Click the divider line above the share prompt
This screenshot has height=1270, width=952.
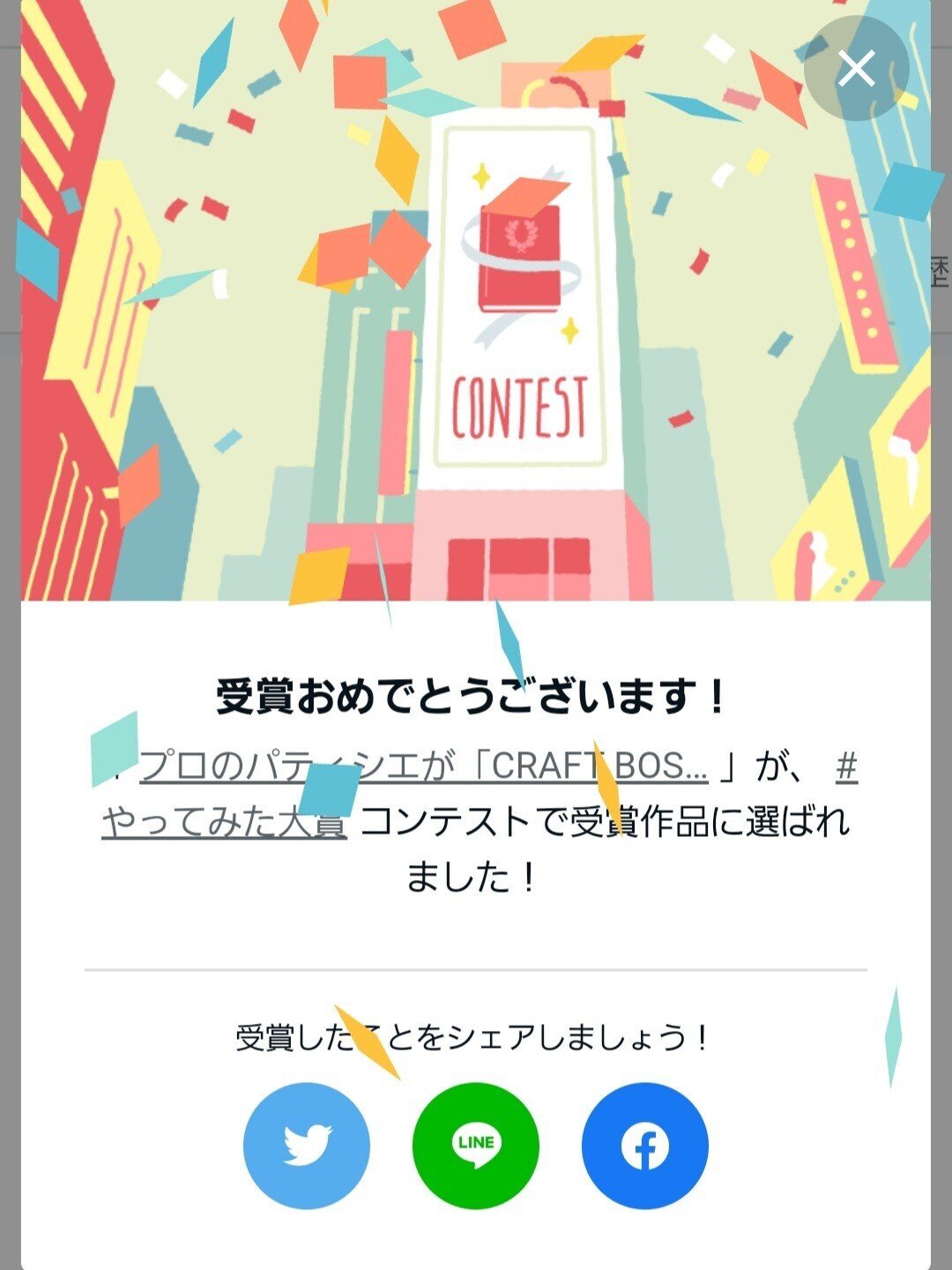coord(476,967)
